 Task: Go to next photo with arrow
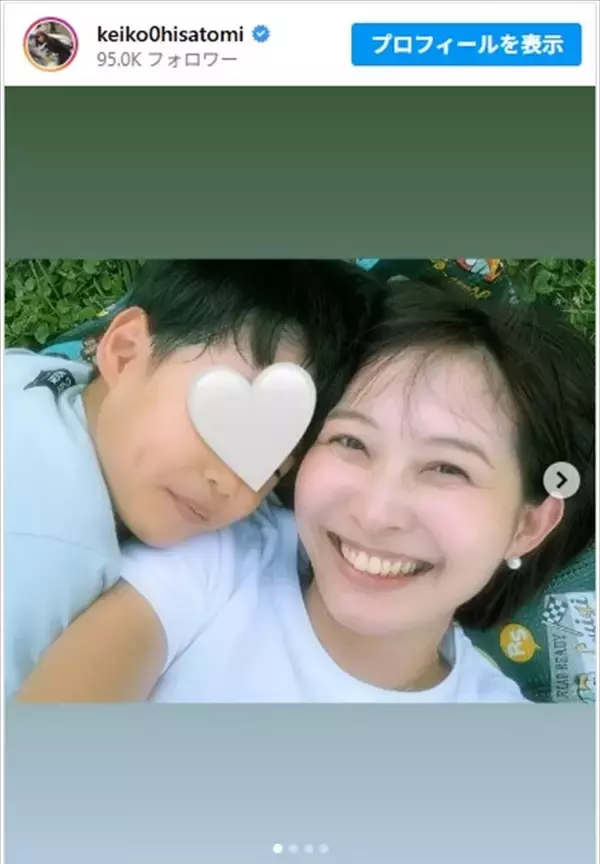coord(561,480)
